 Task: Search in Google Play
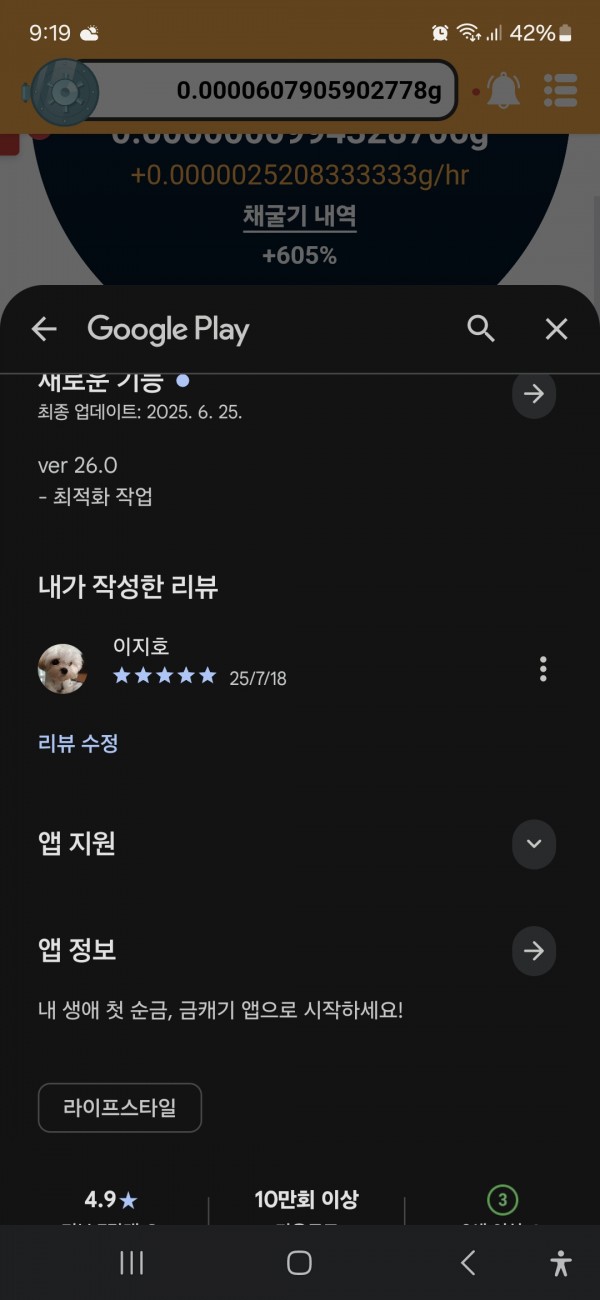pyautogui.click(x=481, y=329)
